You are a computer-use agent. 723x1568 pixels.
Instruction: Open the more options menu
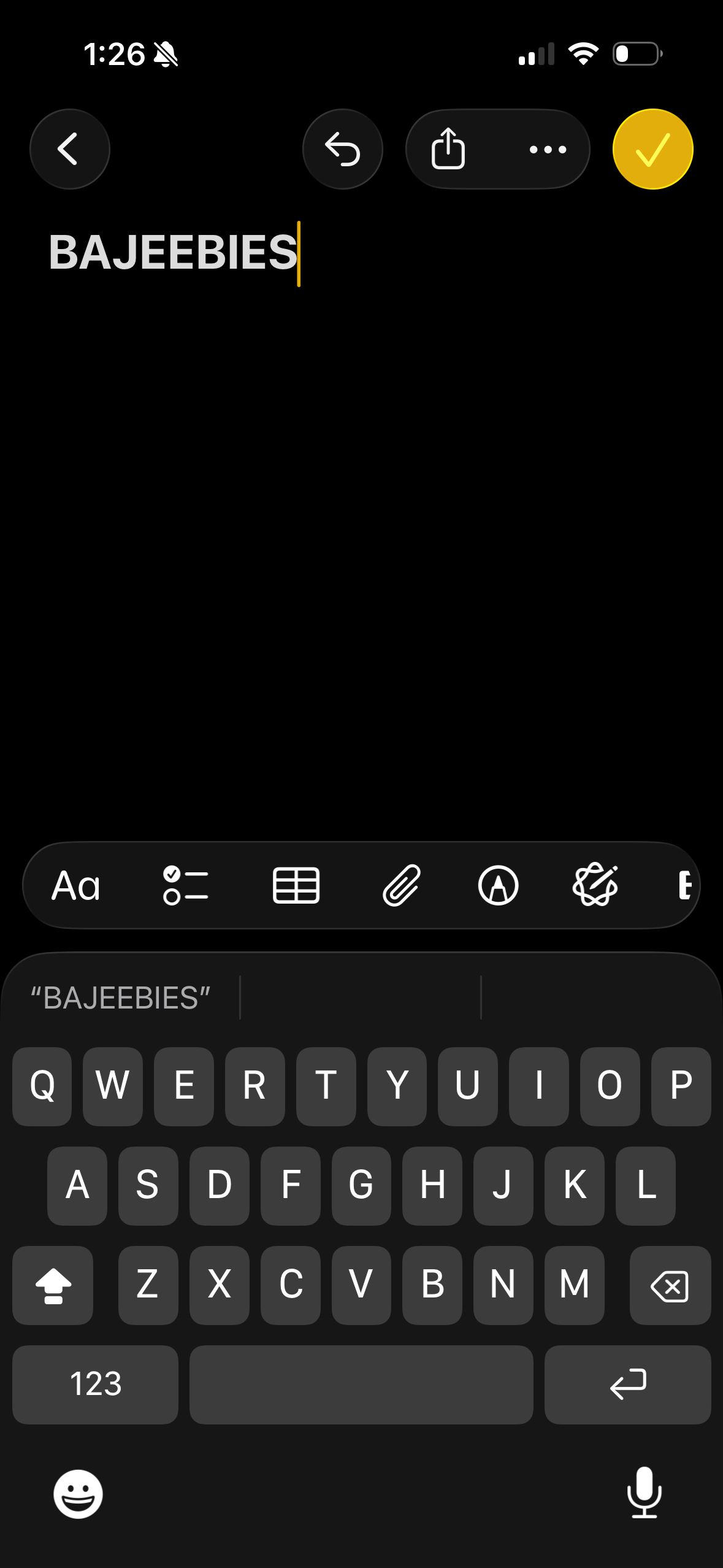point(548,149)
